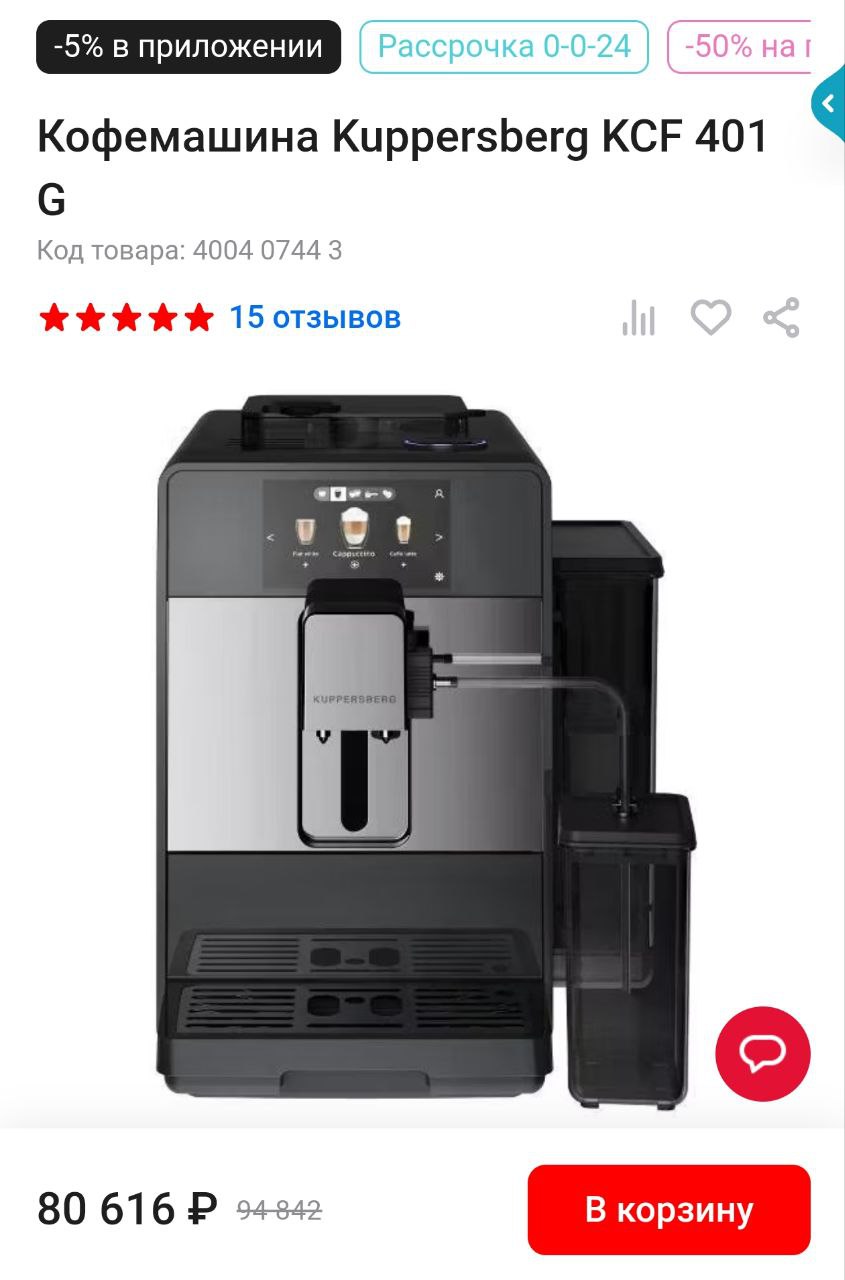Open the support chat bubble
This screenshot has width=845, height=1280.
click(x=763, y=1054)
